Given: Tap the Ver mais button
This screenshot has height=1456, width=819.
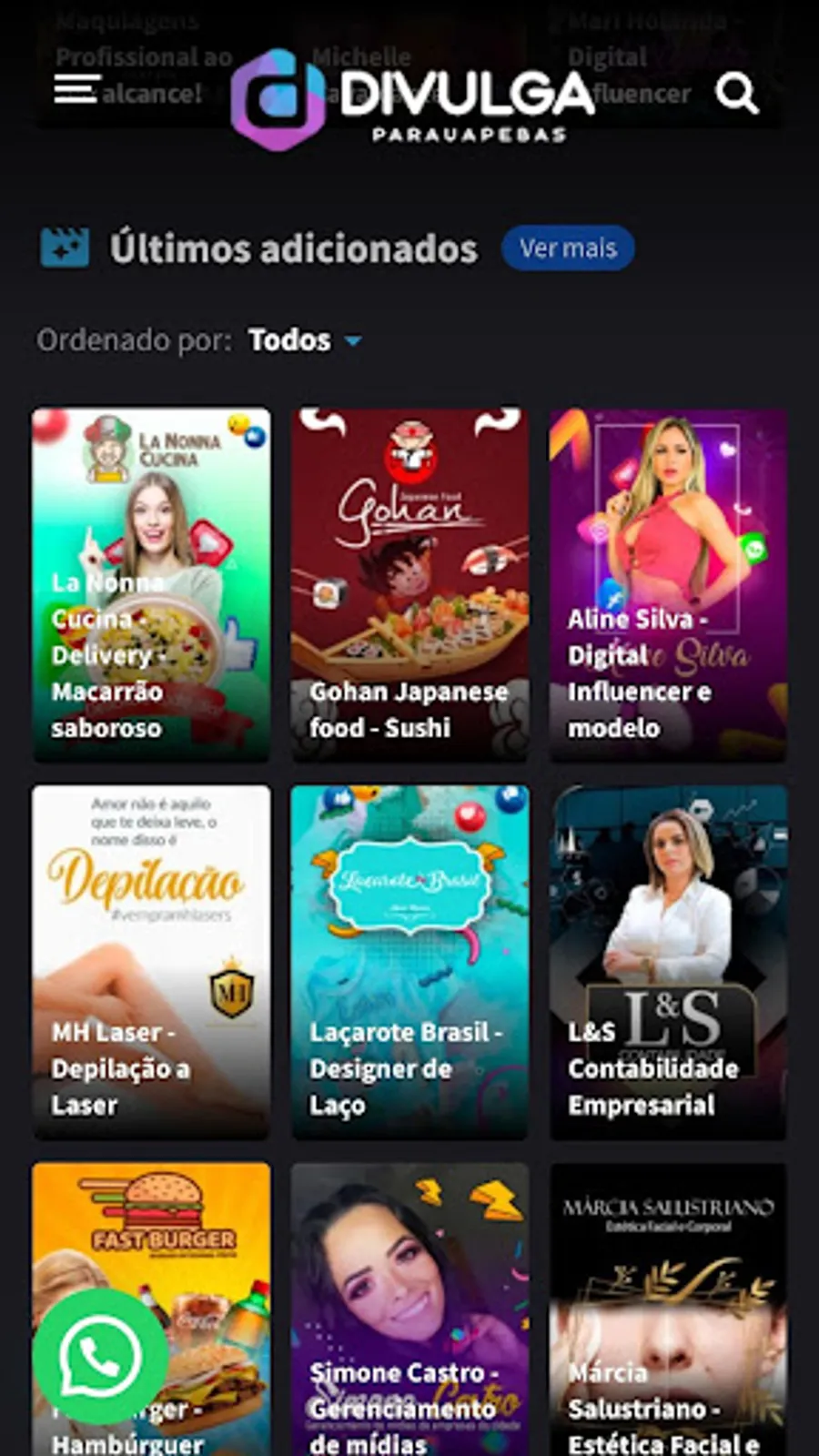Looking at the screenshot, I should click(568, 248).
